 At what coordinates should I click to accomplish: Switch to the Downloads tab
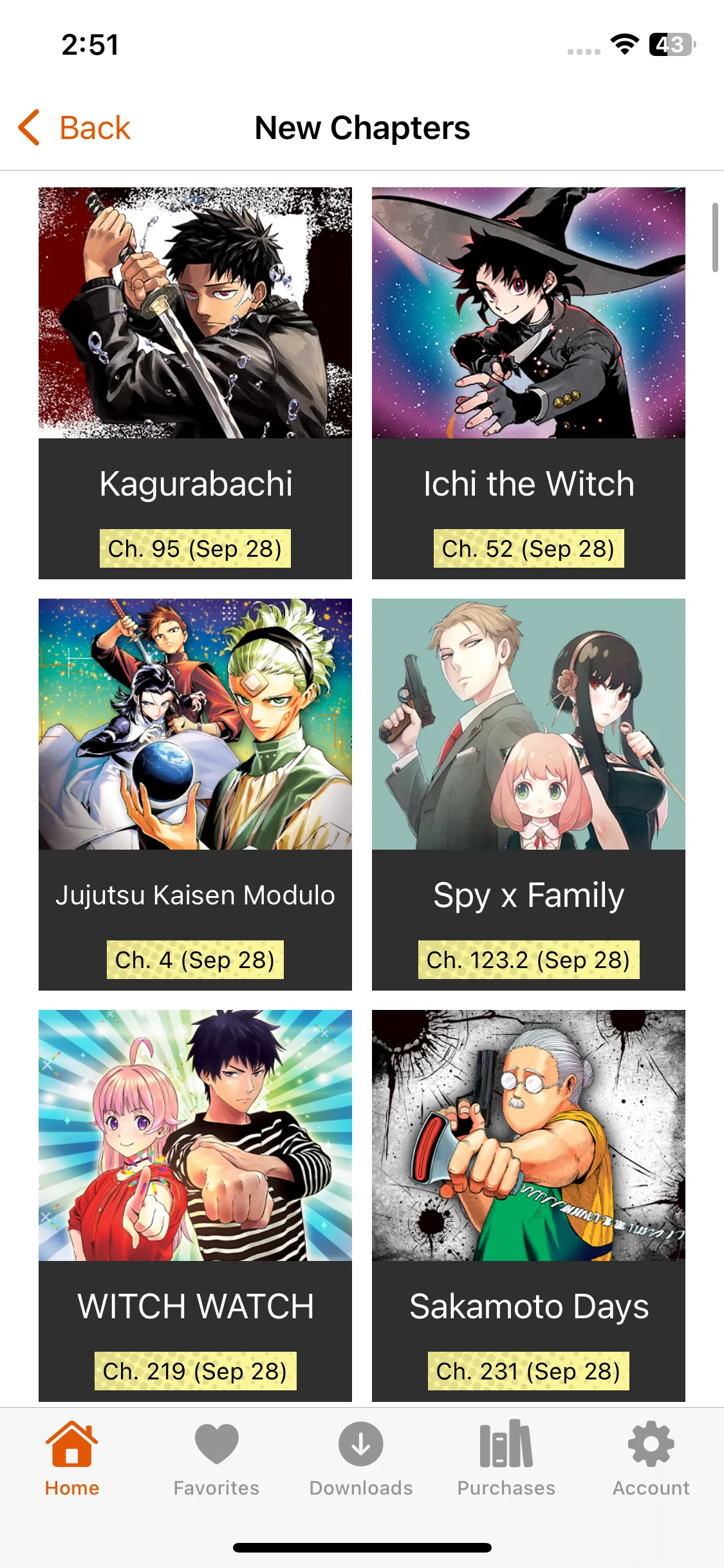[x=361, y=1460]
